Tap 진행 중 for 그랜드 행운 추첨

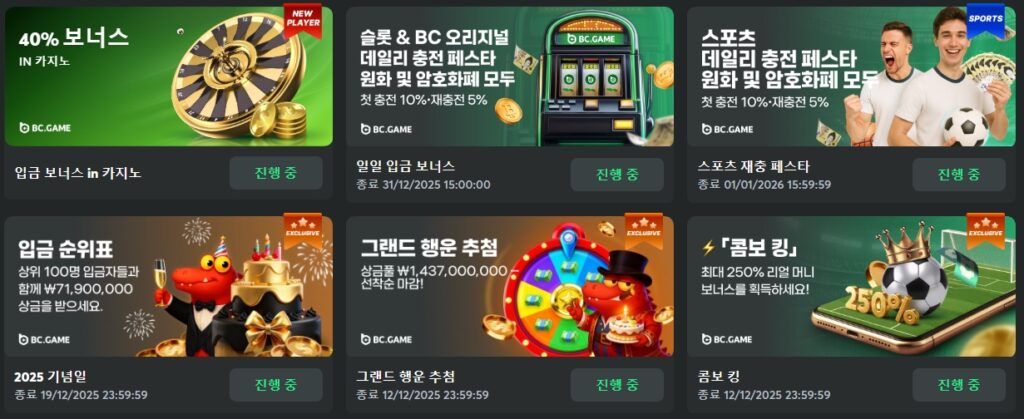[617, 385]
